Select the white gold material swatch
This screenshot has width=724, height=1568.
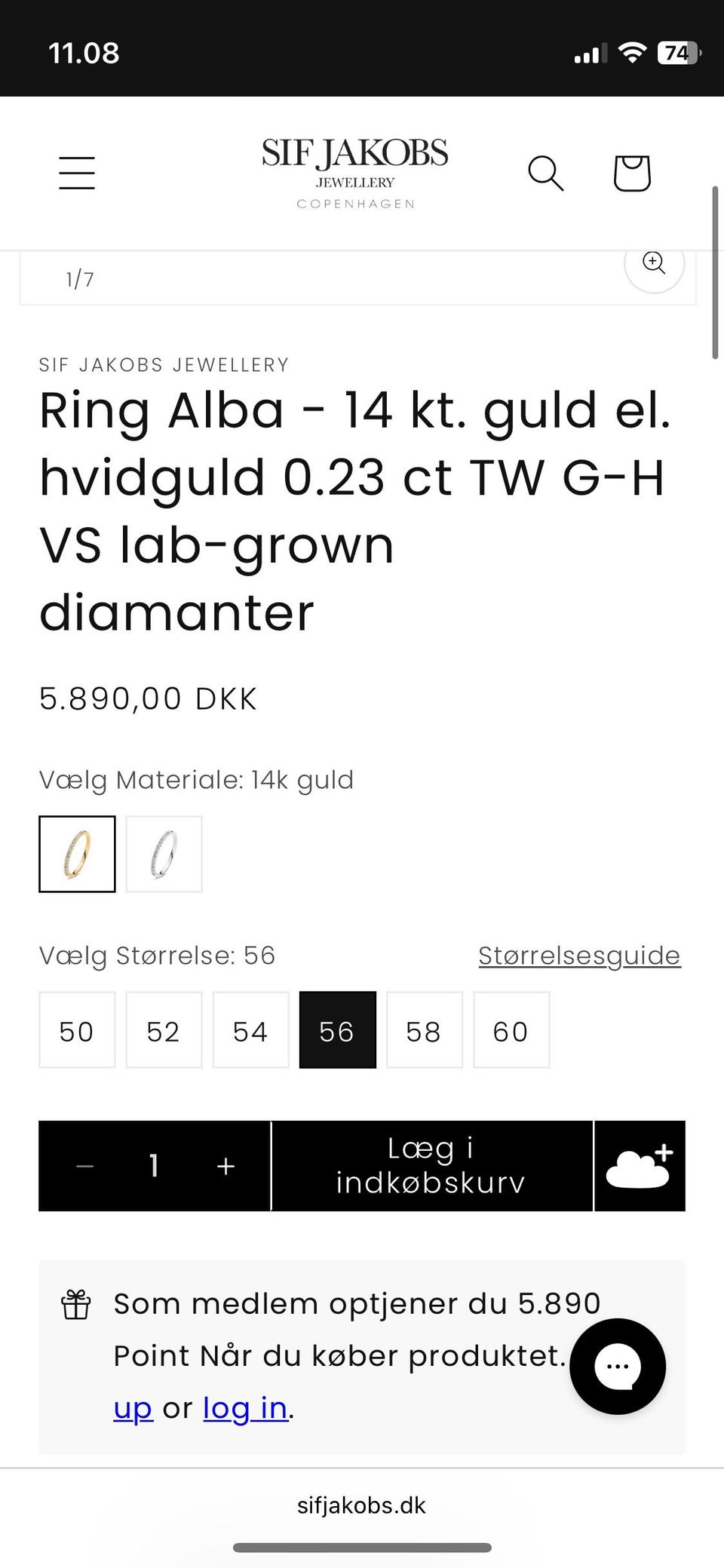coord(164,854)
